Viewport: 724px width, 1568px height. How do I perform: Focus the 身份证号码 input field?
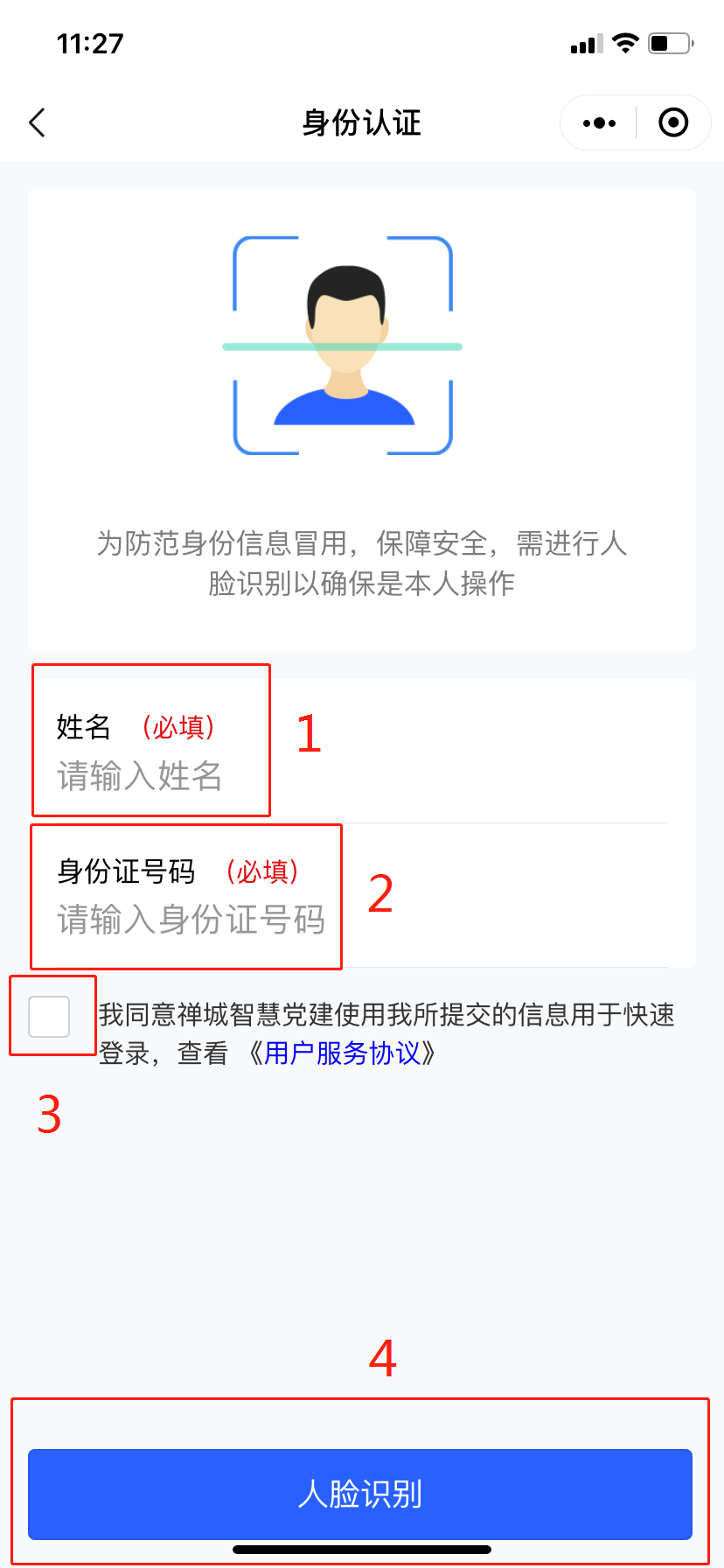[x=362, y=920]
